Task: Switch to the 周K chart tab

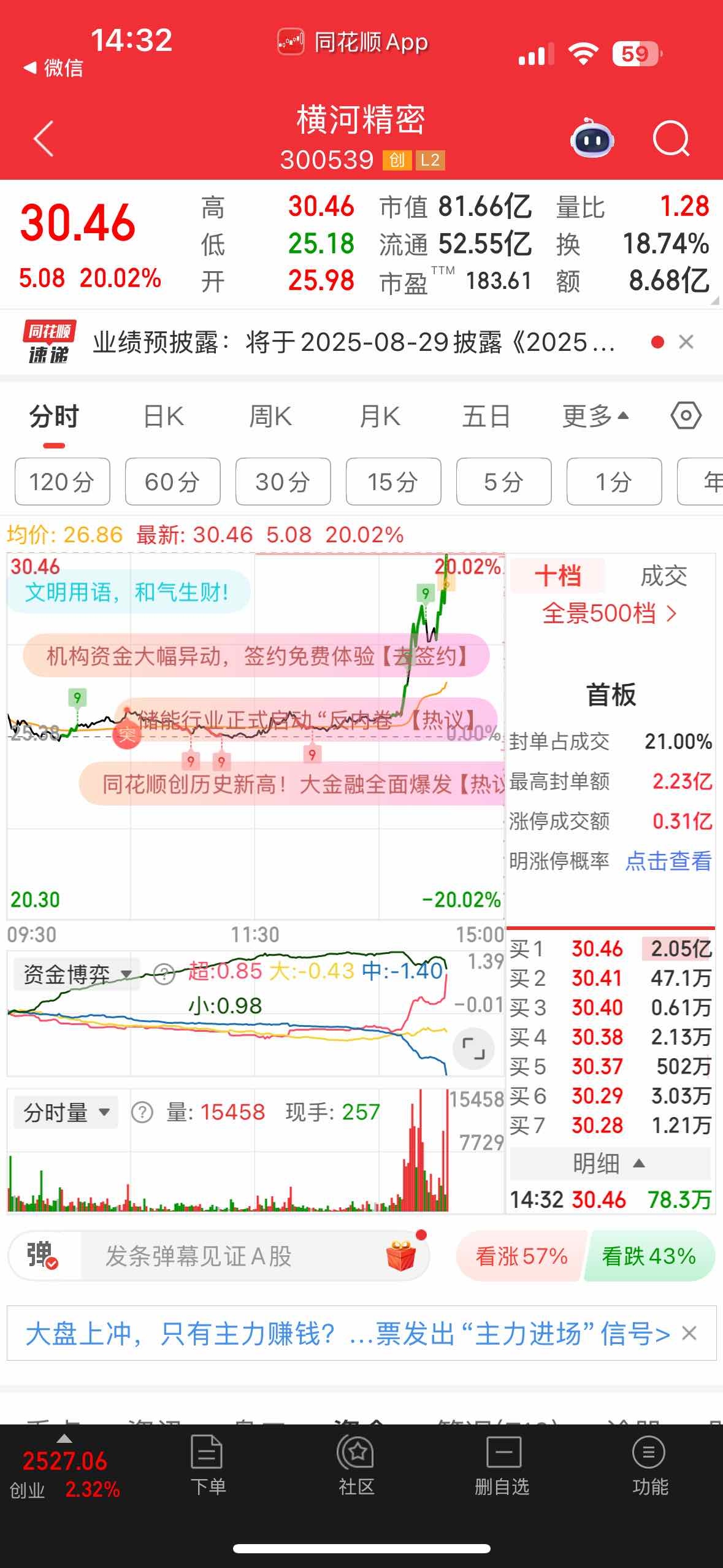Action: [x=270, y=417]
